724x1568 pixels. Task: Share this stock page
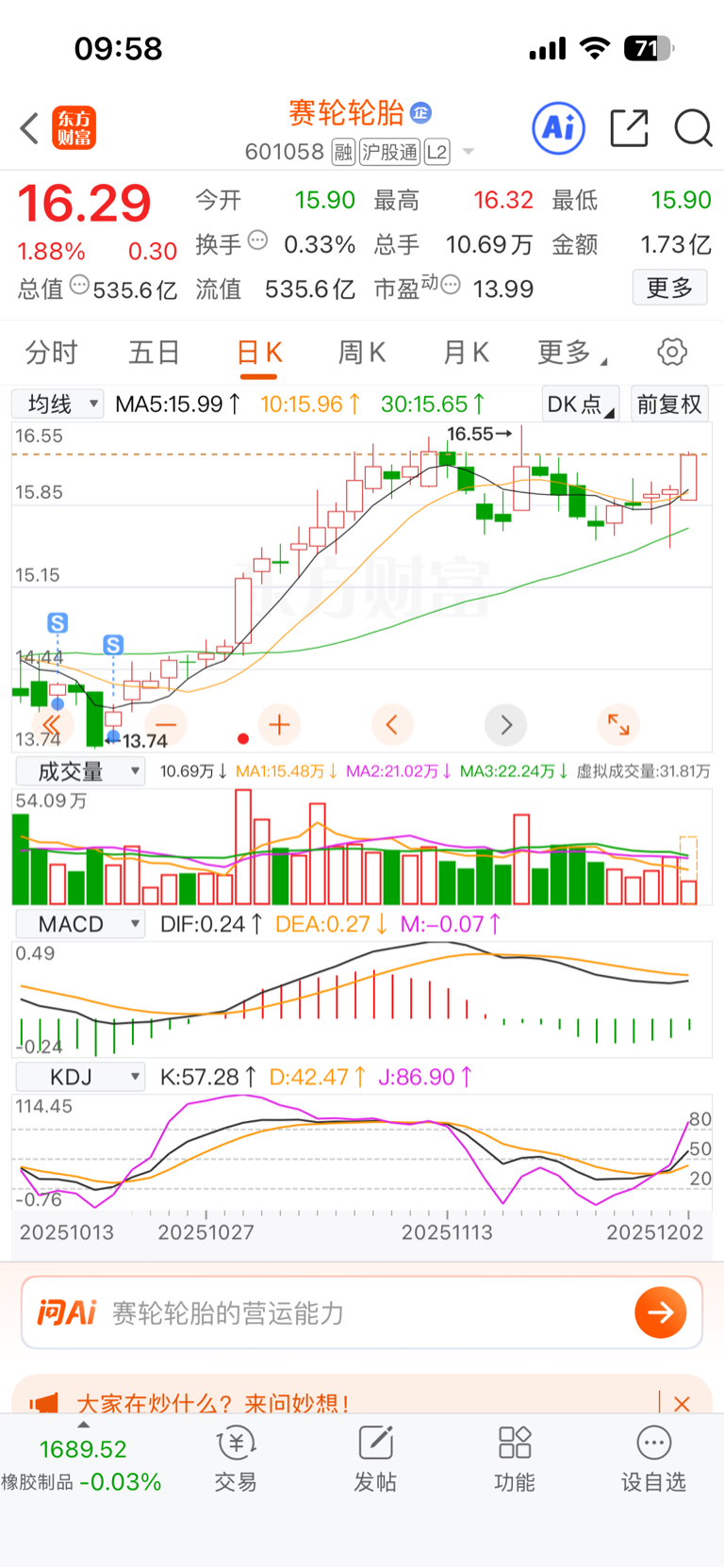click(629, 128)
